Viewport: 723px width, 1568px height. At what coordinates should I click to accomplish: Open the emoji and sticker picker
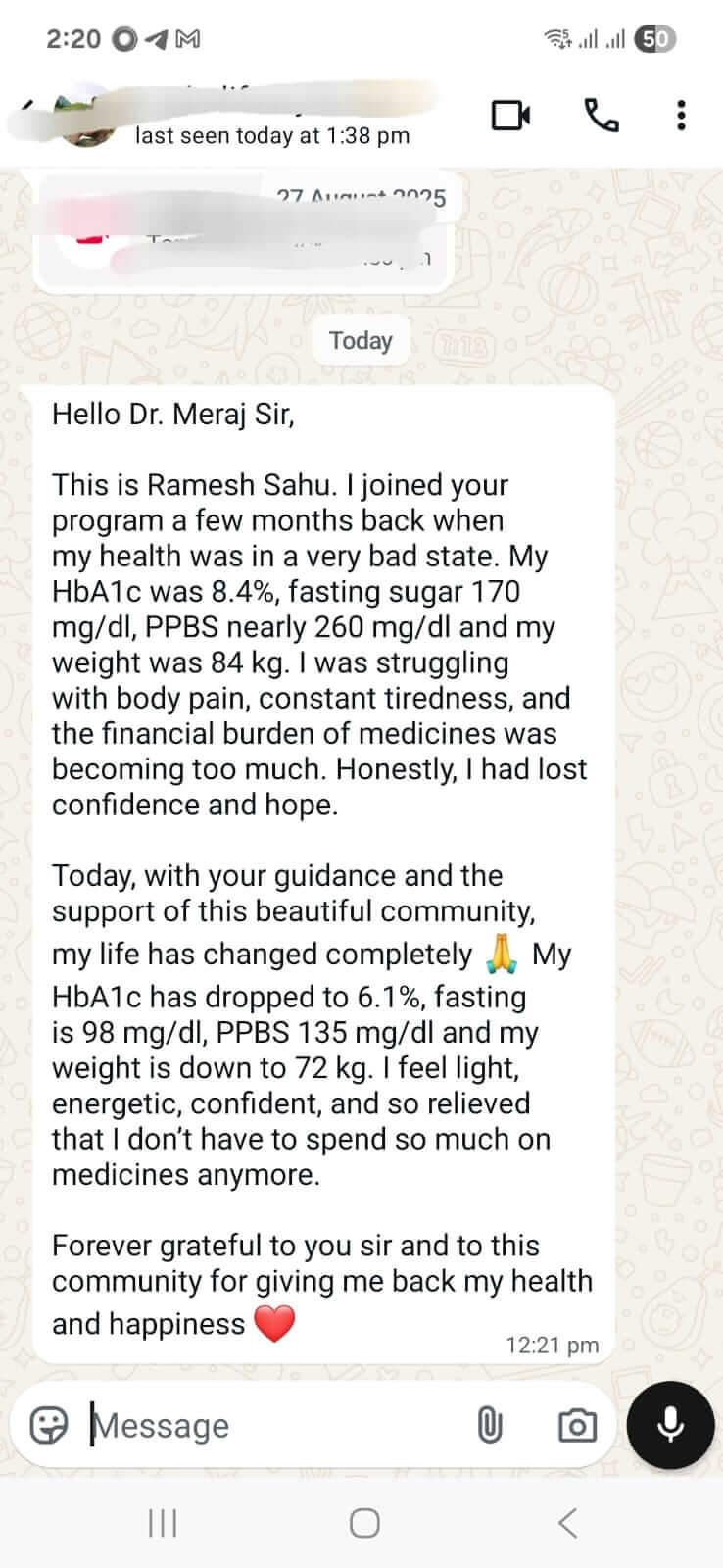pyautogui.click(x=49, y=1425)
